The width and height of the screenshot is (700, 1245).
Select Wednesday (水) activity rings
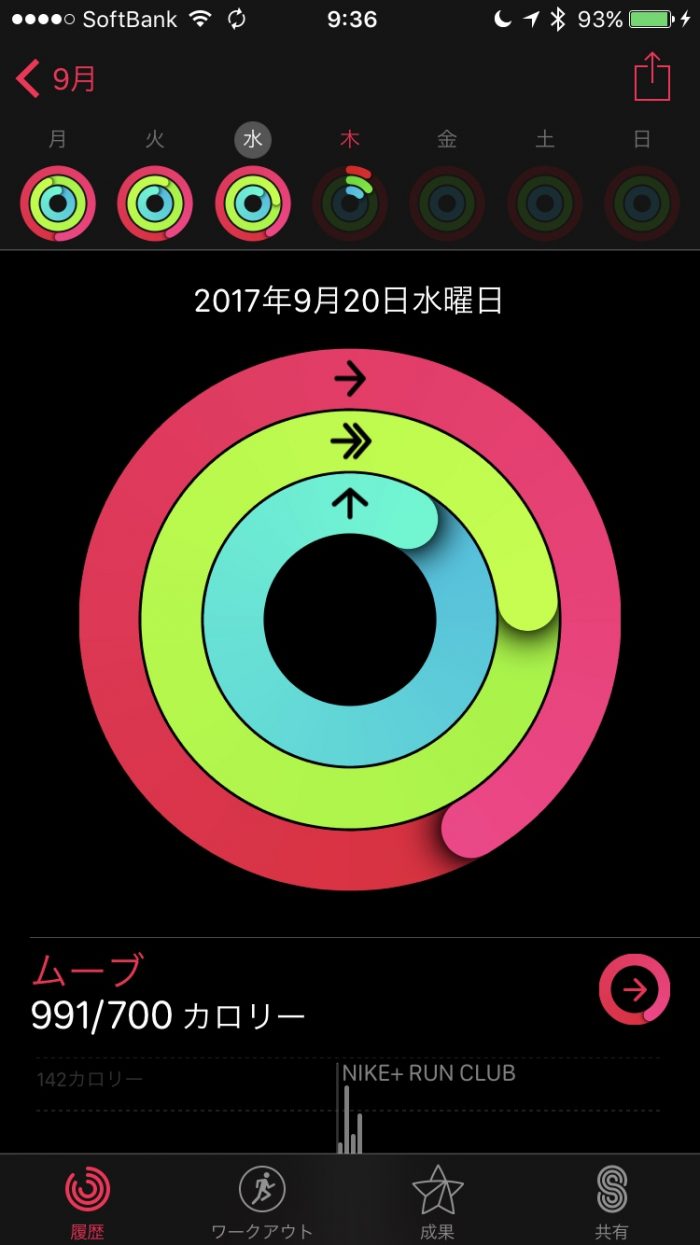point(252,203)
